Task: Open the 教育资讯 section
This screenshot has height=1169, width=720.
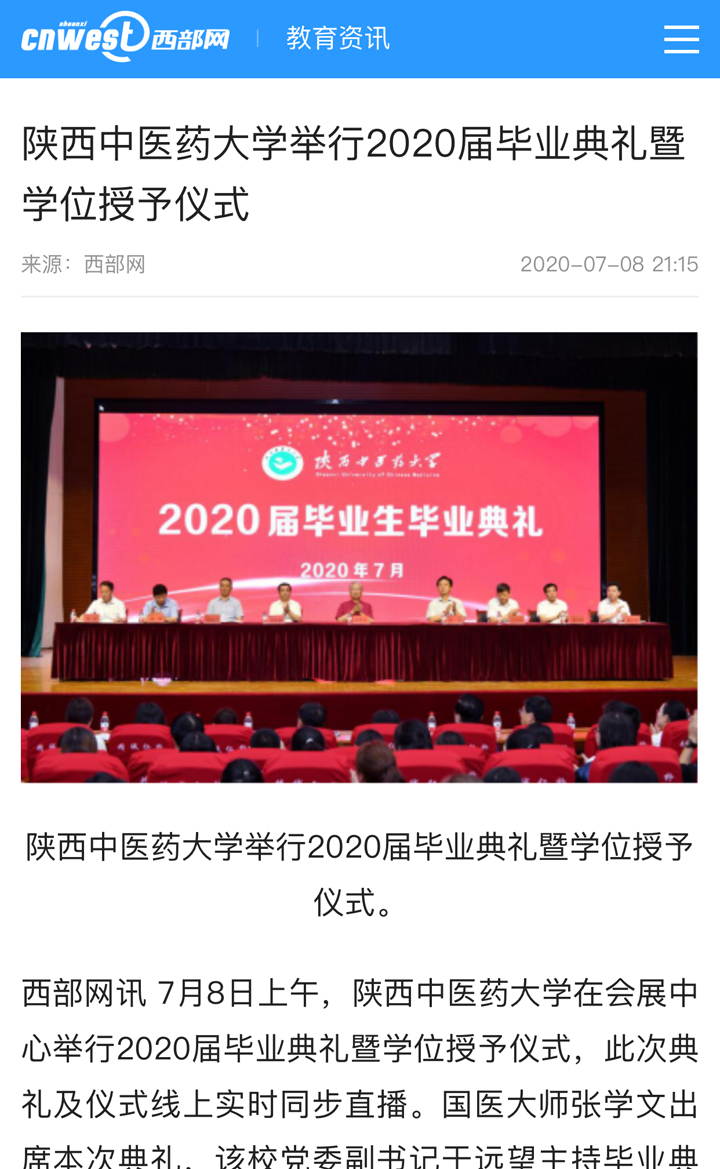Action: click(x=338, y=39)
